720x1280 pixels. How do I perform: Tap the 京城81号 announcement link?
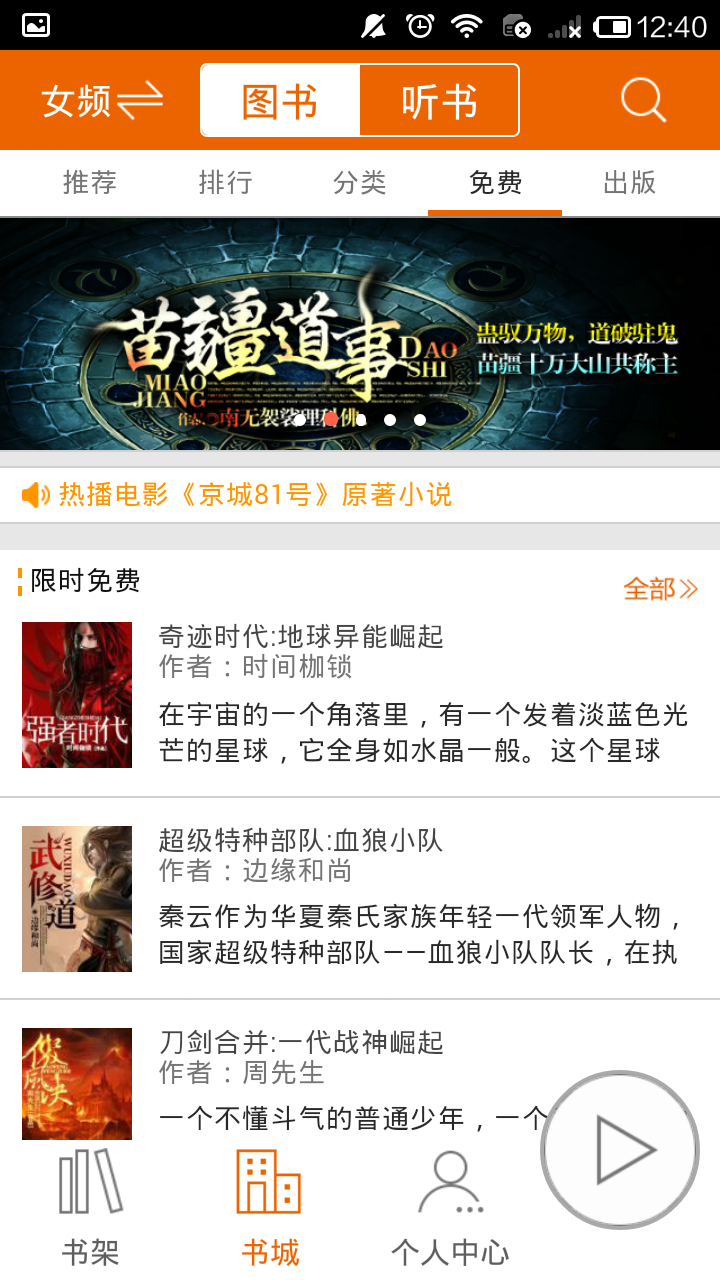pyautogui.click(x=255, y=494)
